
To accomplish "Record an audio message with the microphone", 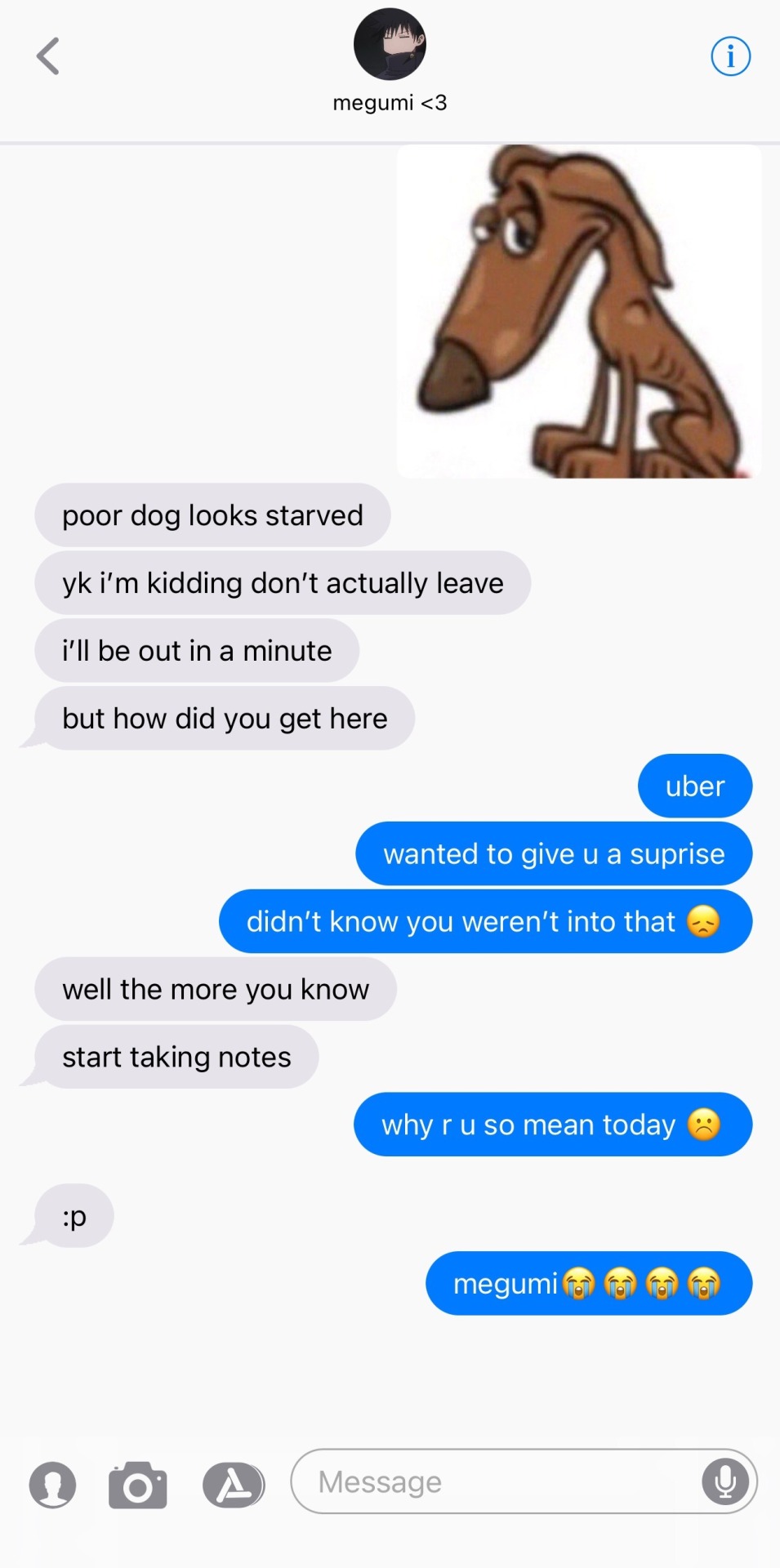I will [x=724, y=1481].
